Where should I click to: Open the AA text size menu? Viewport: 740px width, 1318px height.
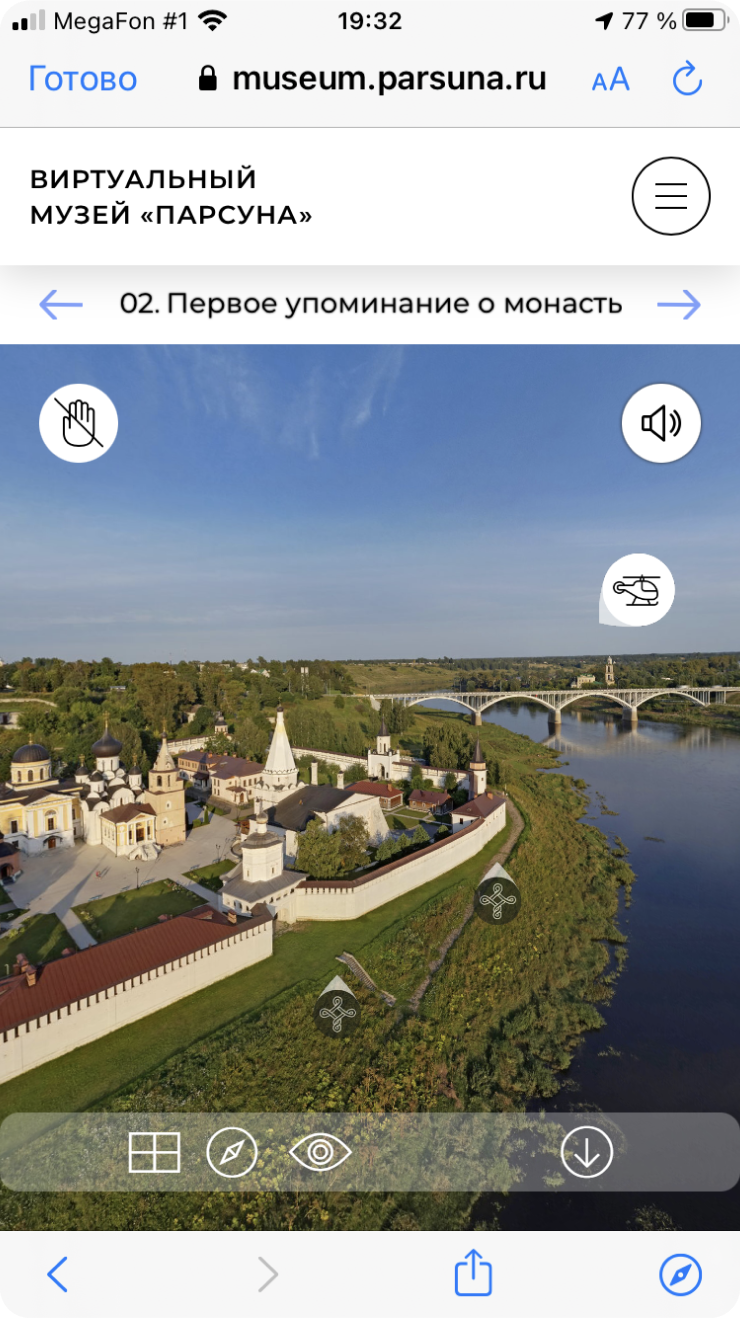610,80
